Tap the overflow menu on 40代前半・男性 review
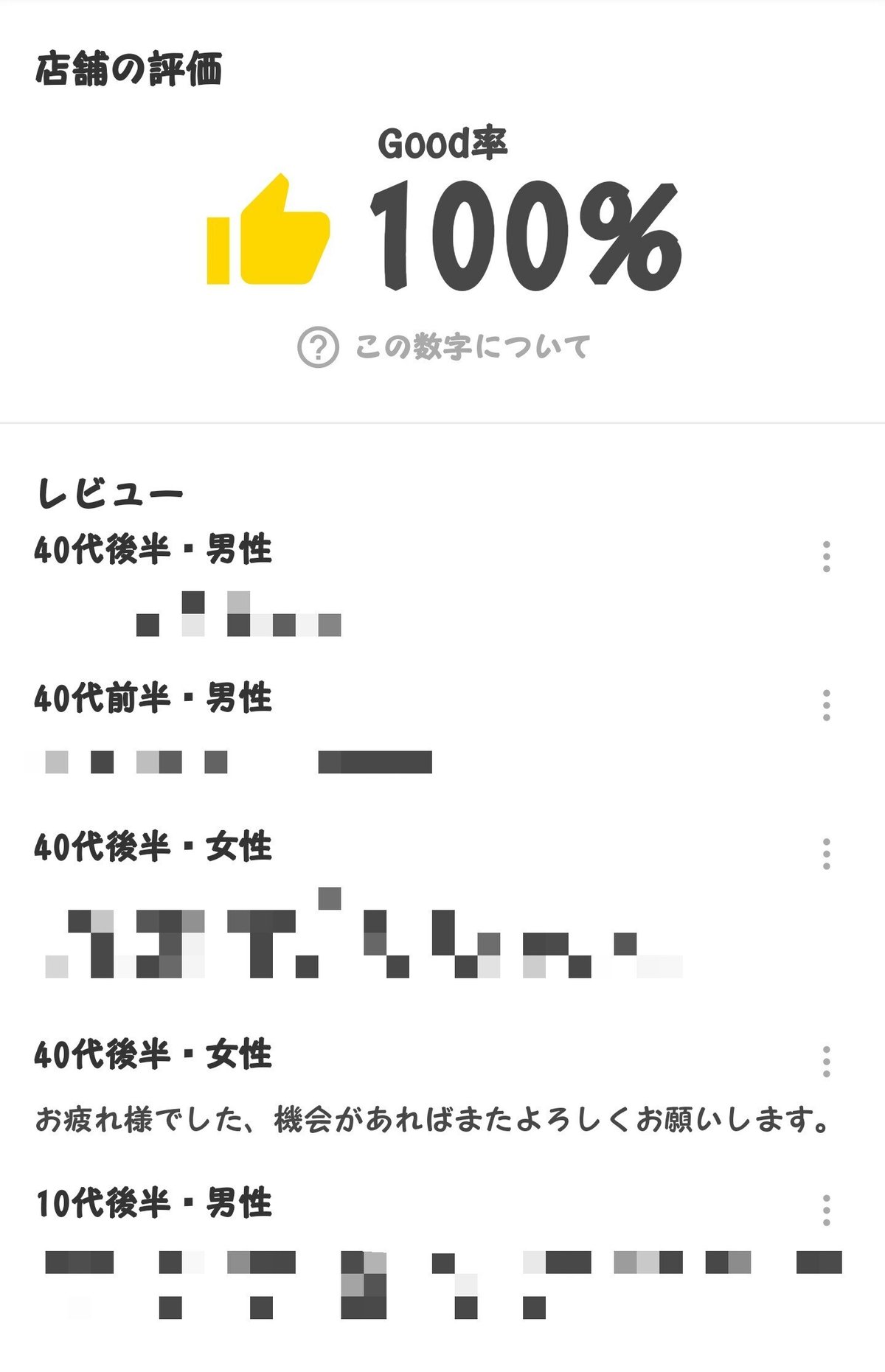This screenshot has width=885, height=1372. tap(826, 706)
